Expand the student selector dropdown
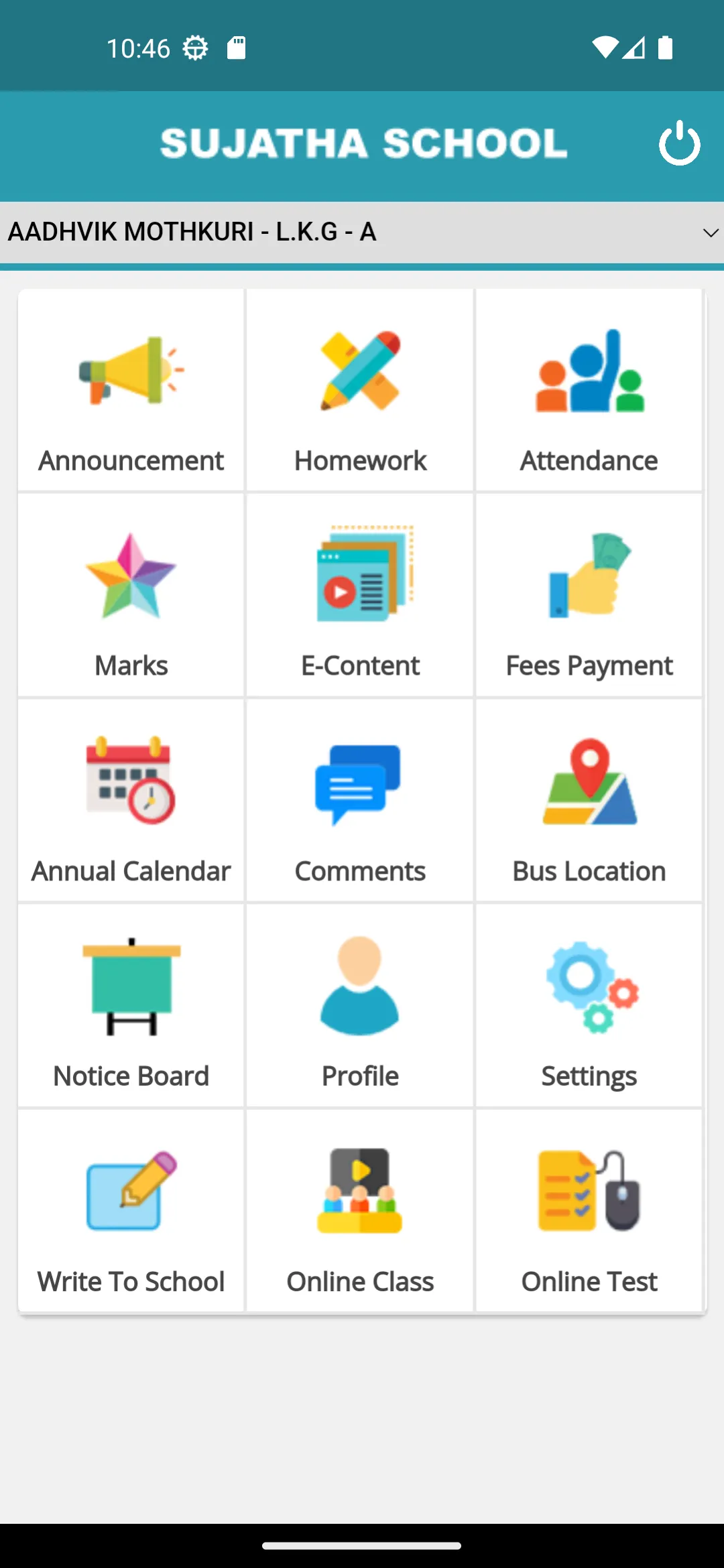 pyautogui.click(x=362, y=233)
